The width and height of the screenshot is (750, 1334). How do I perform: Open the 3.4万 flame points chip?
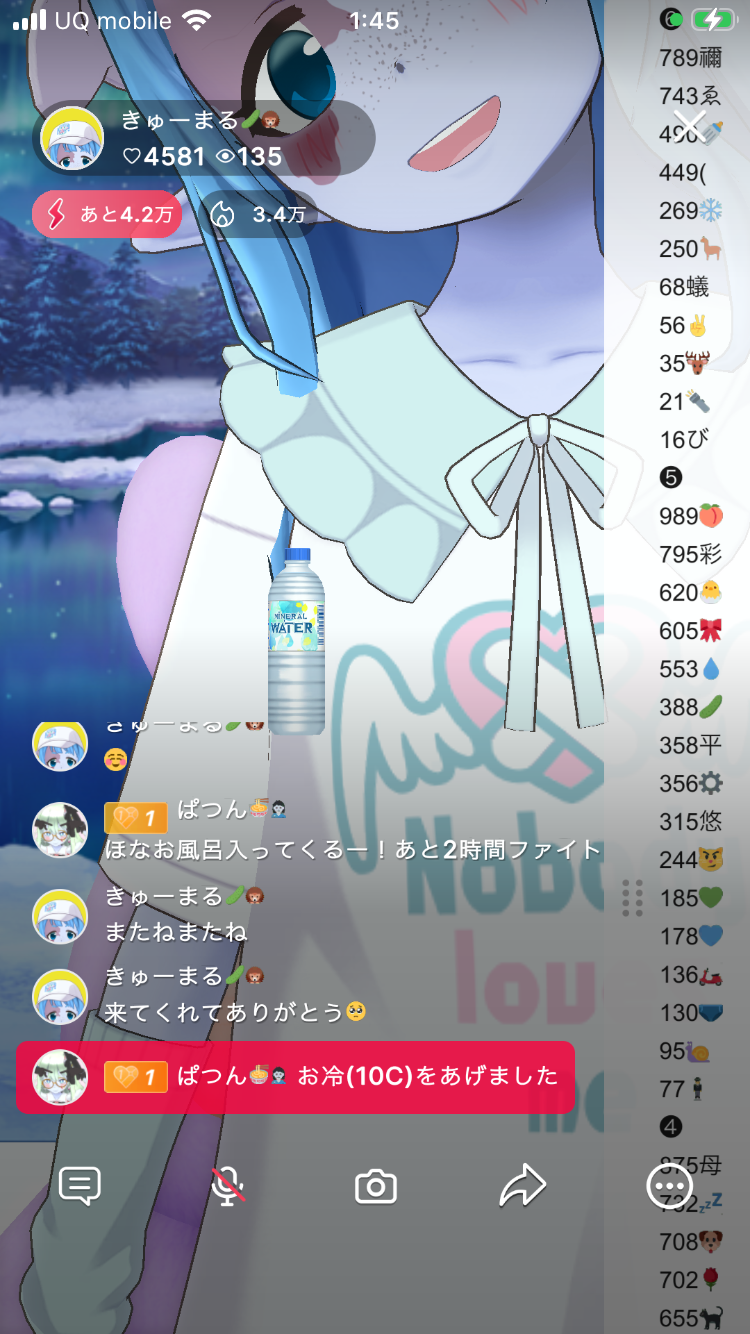pyautogui.click(x=259, y=214)
